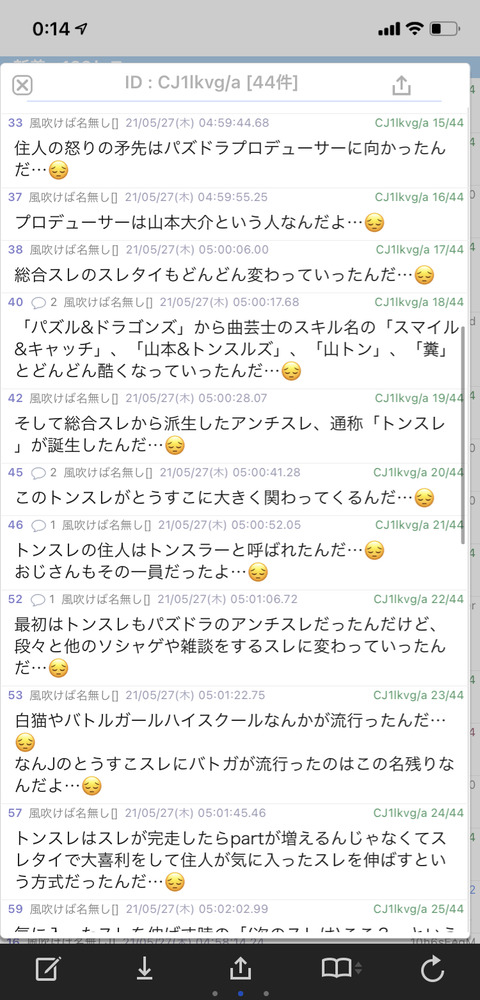
Task: Reload the thread
Action: point(432,969)
